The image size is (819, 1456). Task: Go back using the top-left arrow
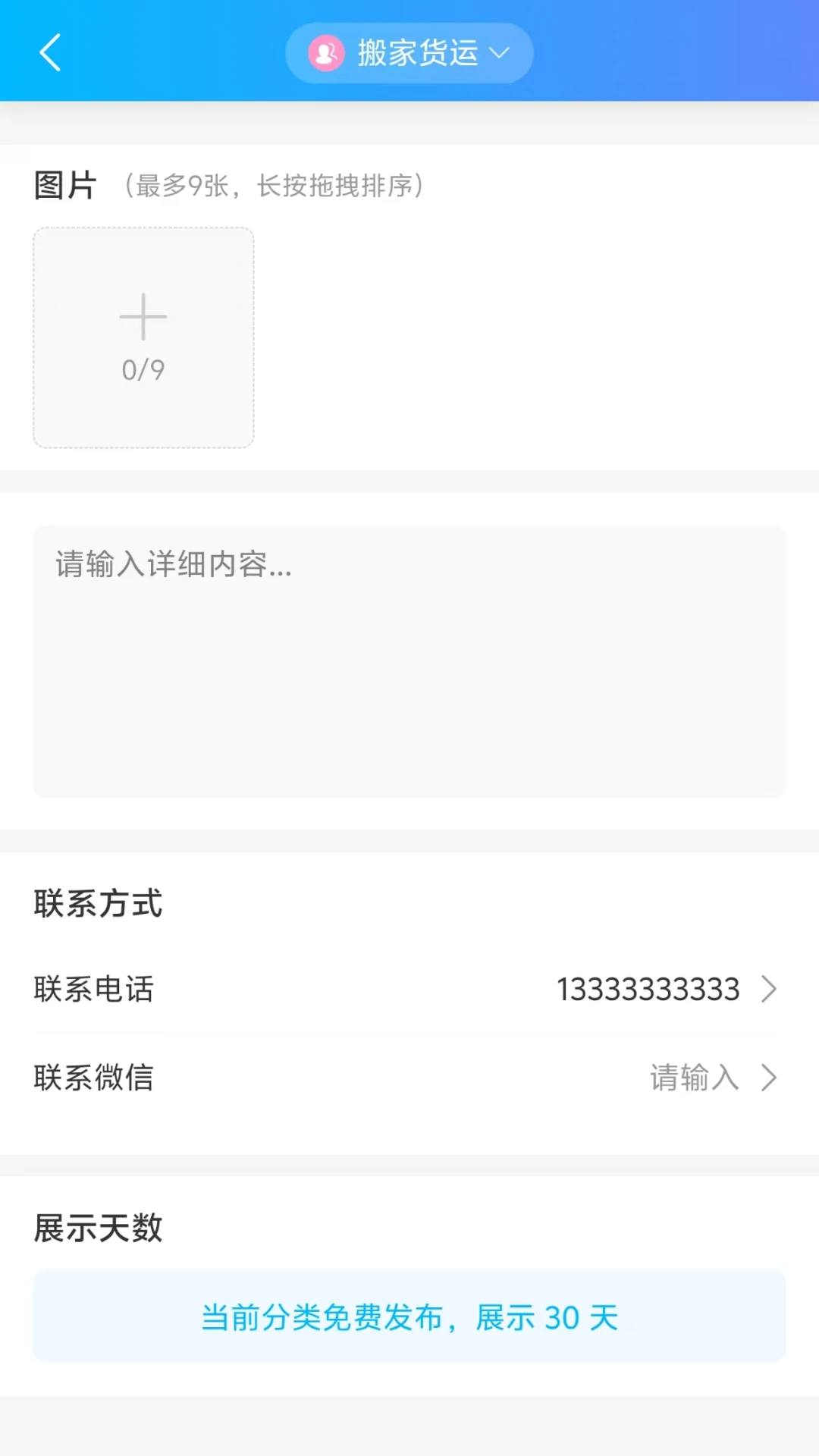[x=50, y=53]
